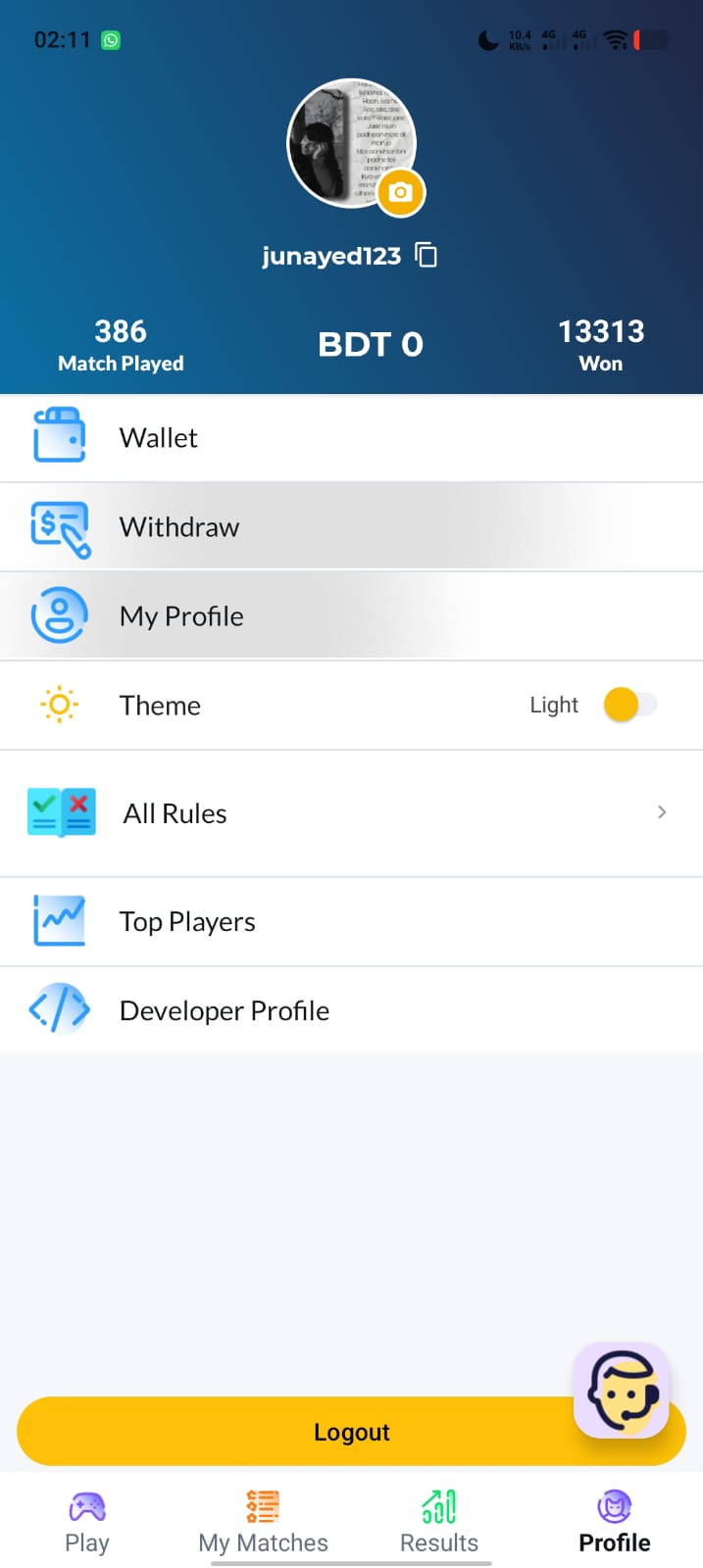Copy username junayed123
Image resolution: width=703 pixels, height=1568 pixels.
click(x=427, y=255)
